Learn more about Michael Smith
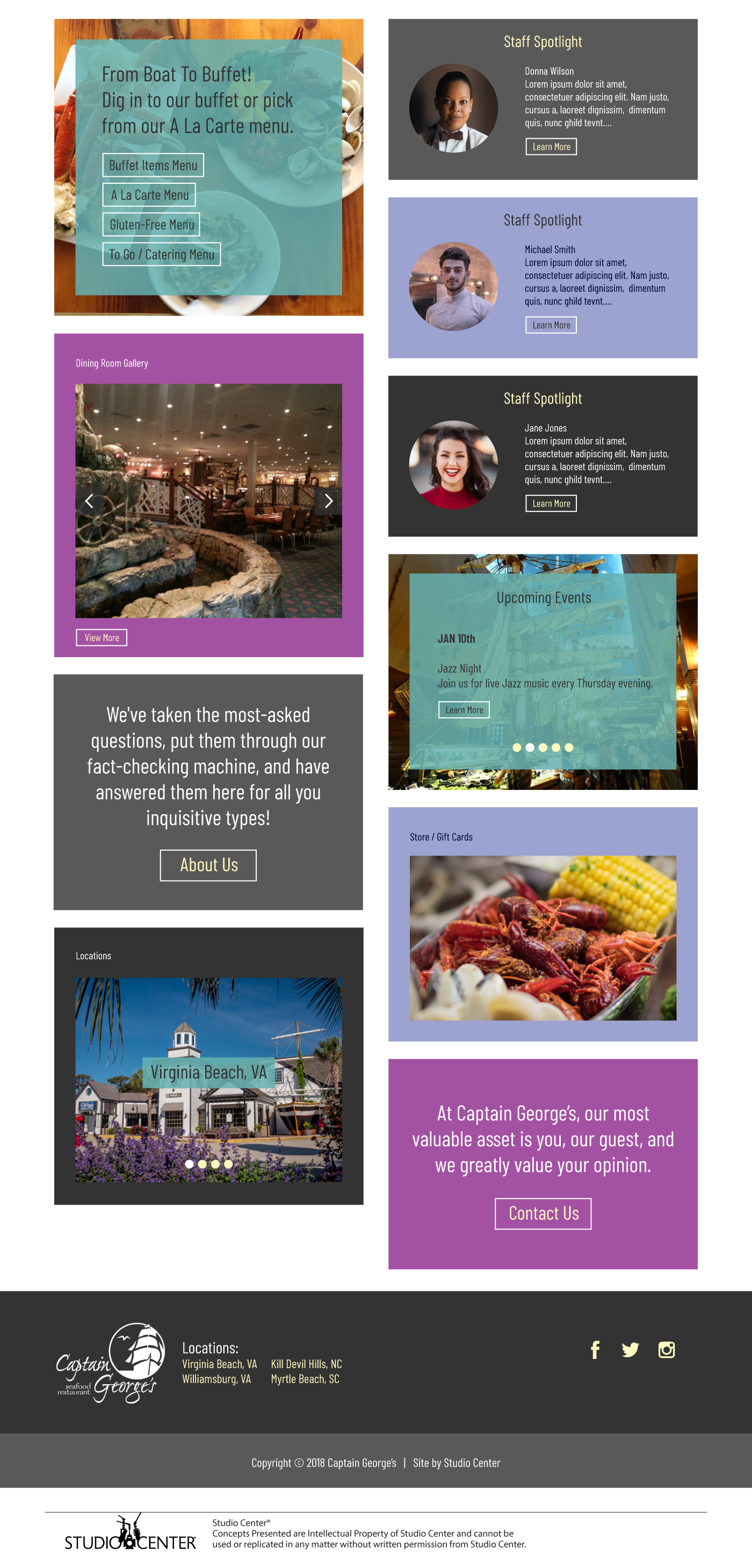The height and width of the screenshot is (1568, 752). (x=551, y=325)
